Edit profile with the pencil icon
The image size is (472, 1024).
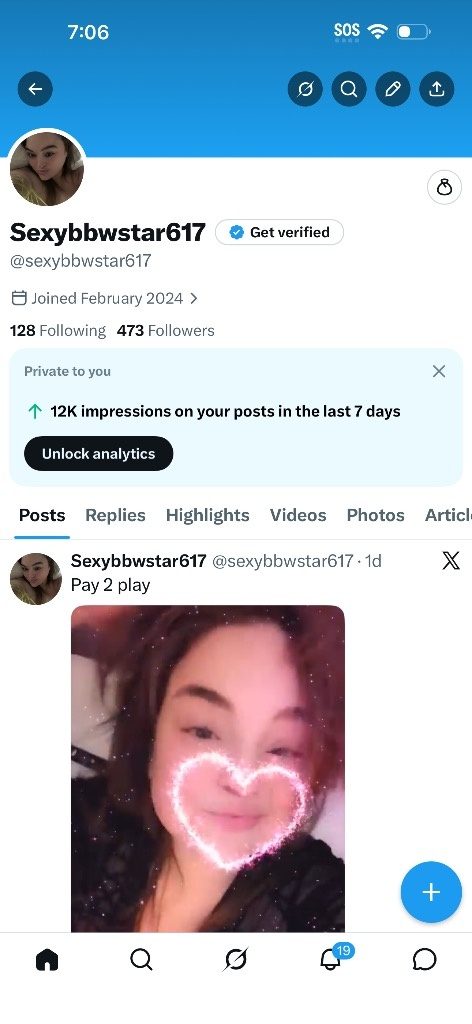393,89
